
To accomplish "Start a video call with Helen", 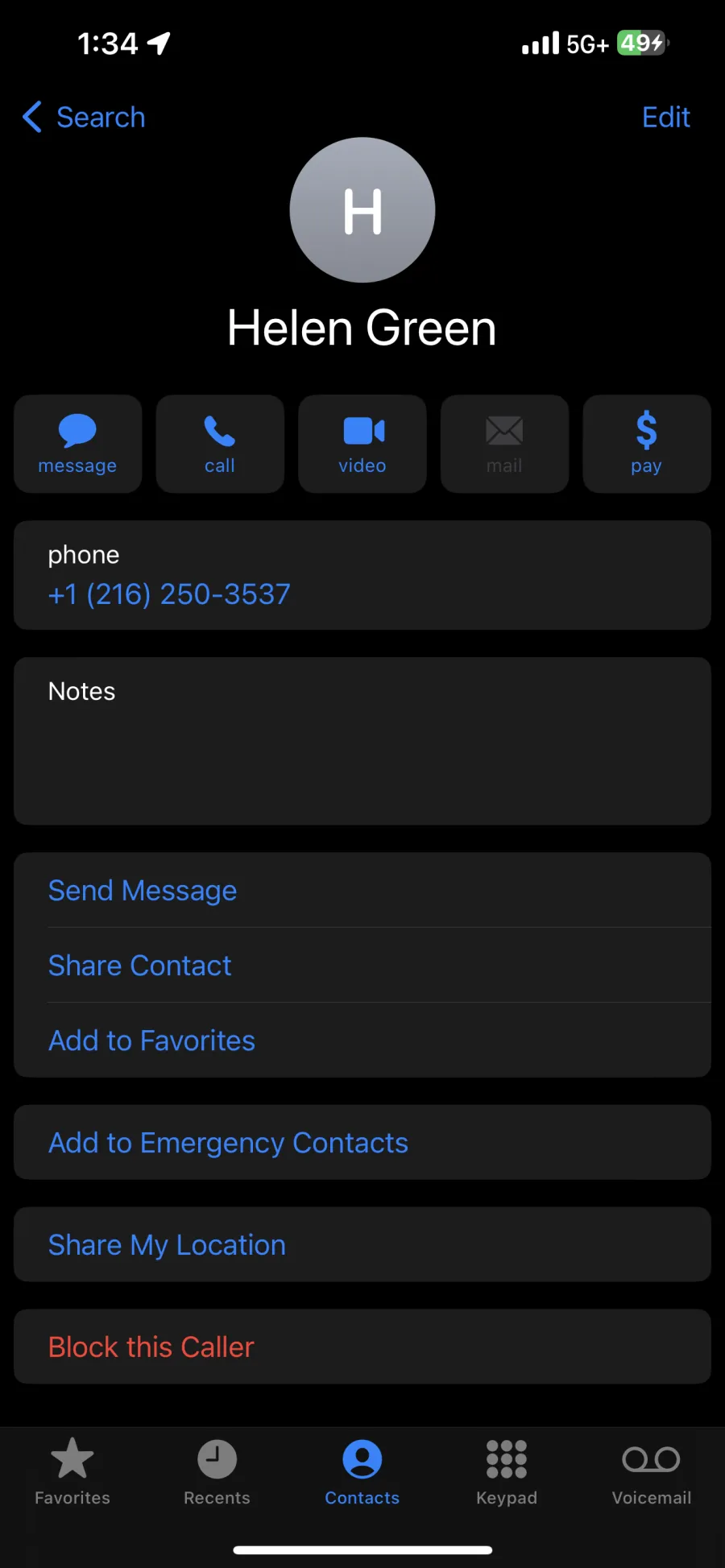I will coord(362,444).
